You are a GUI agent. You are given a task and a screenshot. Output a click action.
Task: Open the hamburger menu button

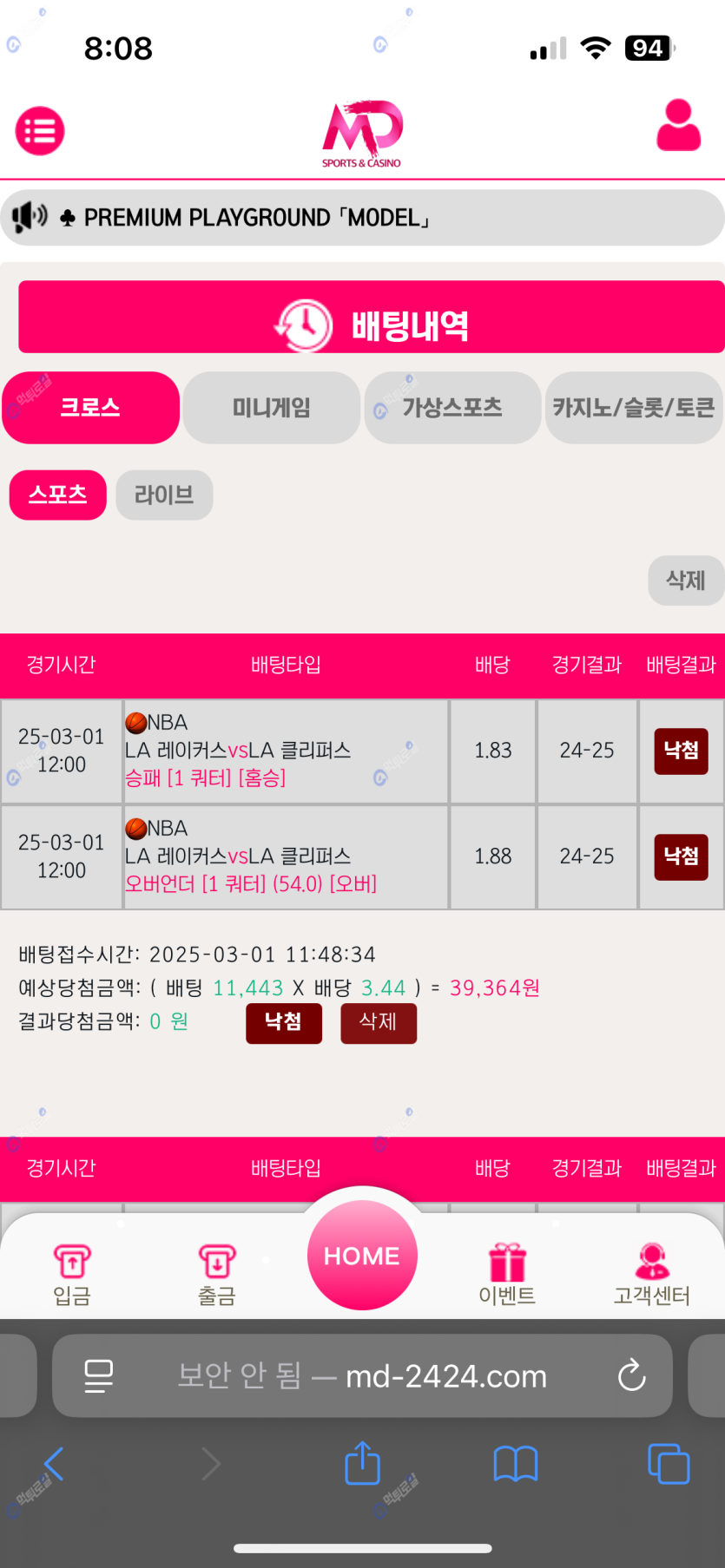(40, 131)
